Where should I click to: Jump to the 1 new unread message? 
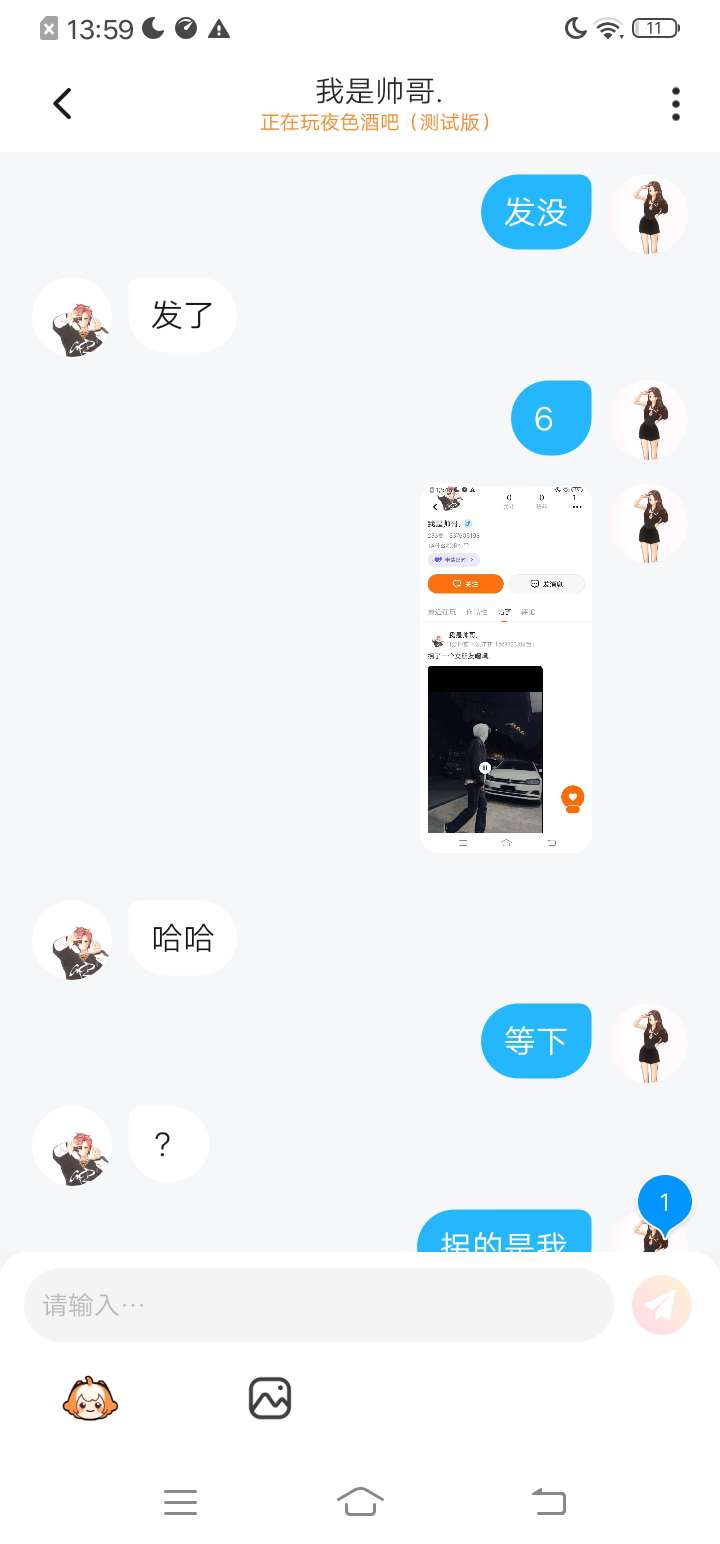tap(664, 1202)
